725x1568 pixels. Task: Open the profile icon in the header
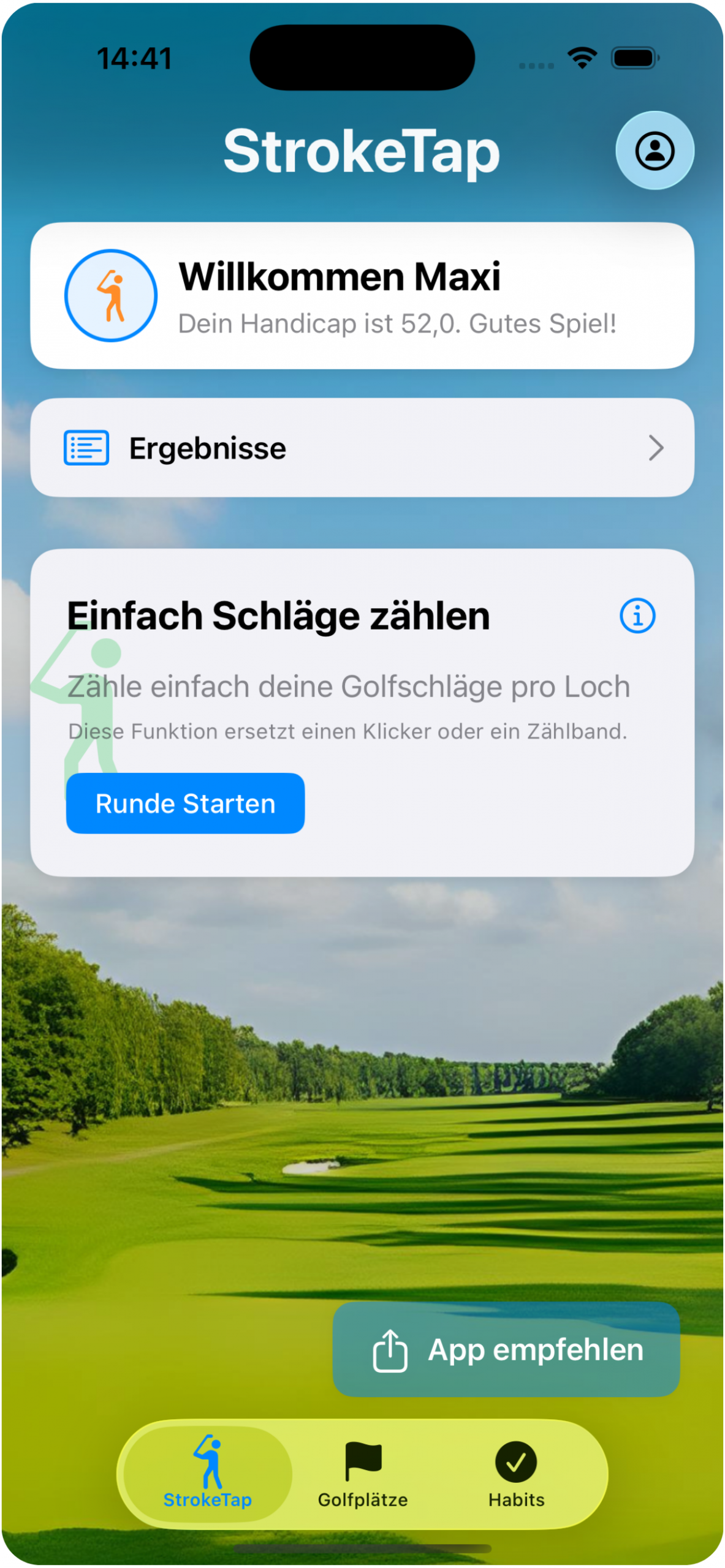click(654, 151)
